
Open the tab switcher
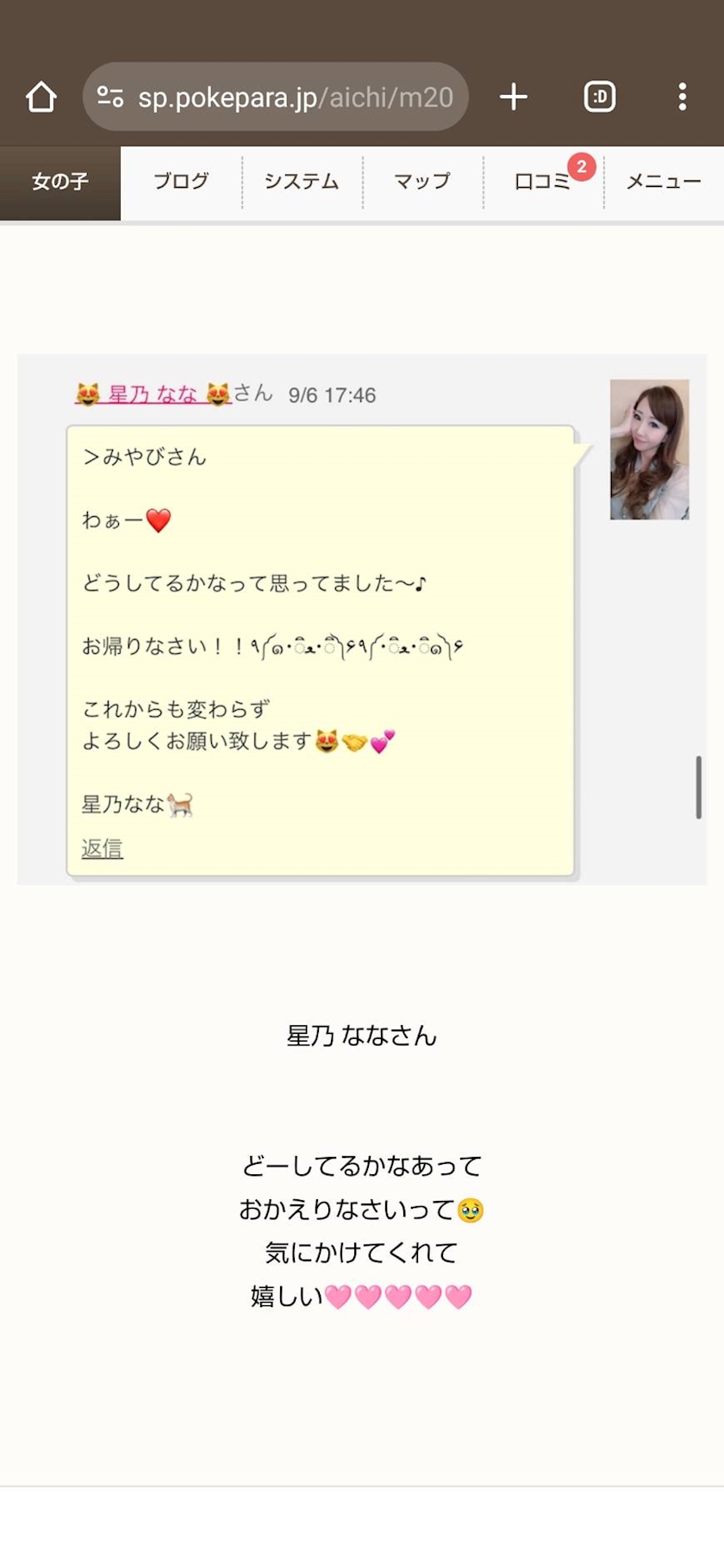click(599, 96)
